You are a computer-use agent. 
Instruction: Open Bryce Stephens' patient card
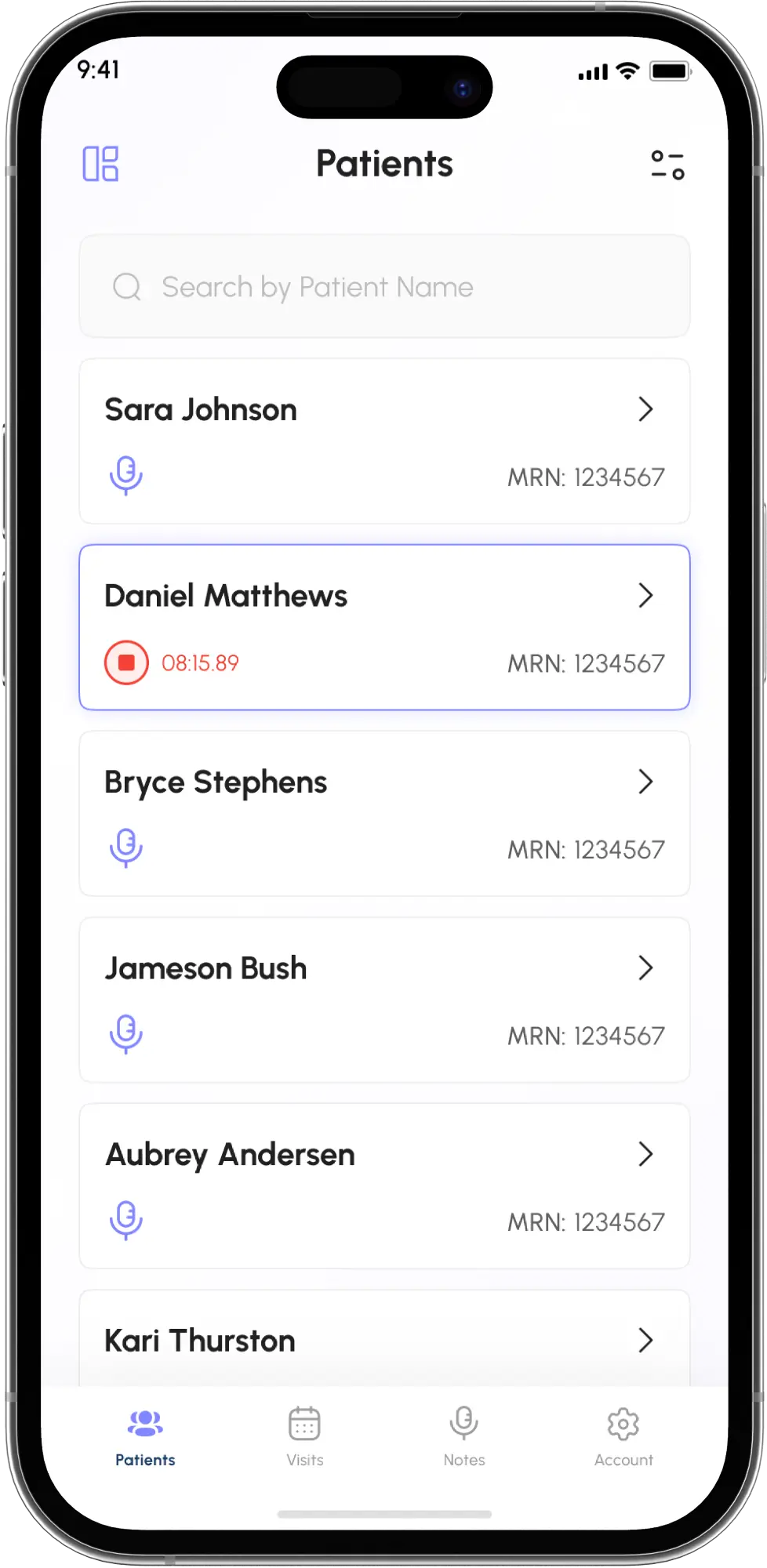[x=384, y=814]
